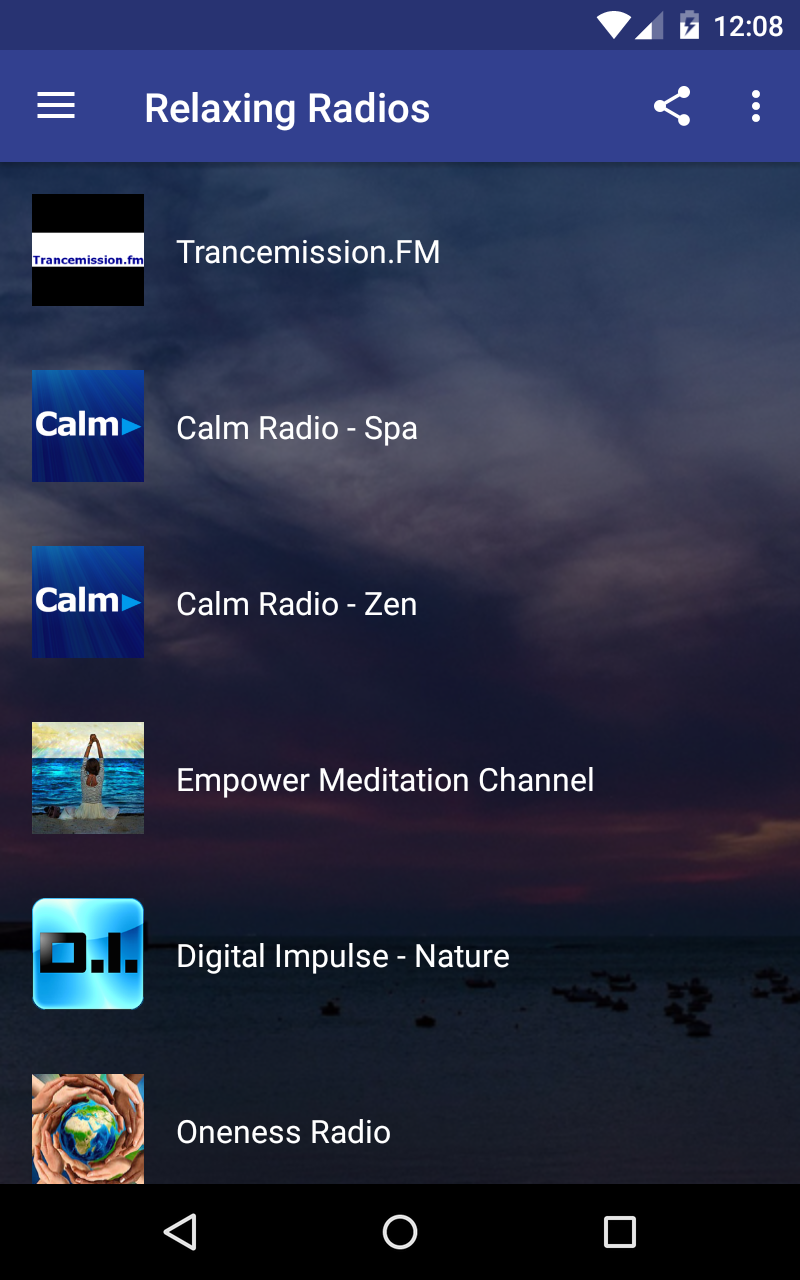Tap the Digital Impulse - Nature station icon
Screen dimensions: 800x1280
coord(88,954)
